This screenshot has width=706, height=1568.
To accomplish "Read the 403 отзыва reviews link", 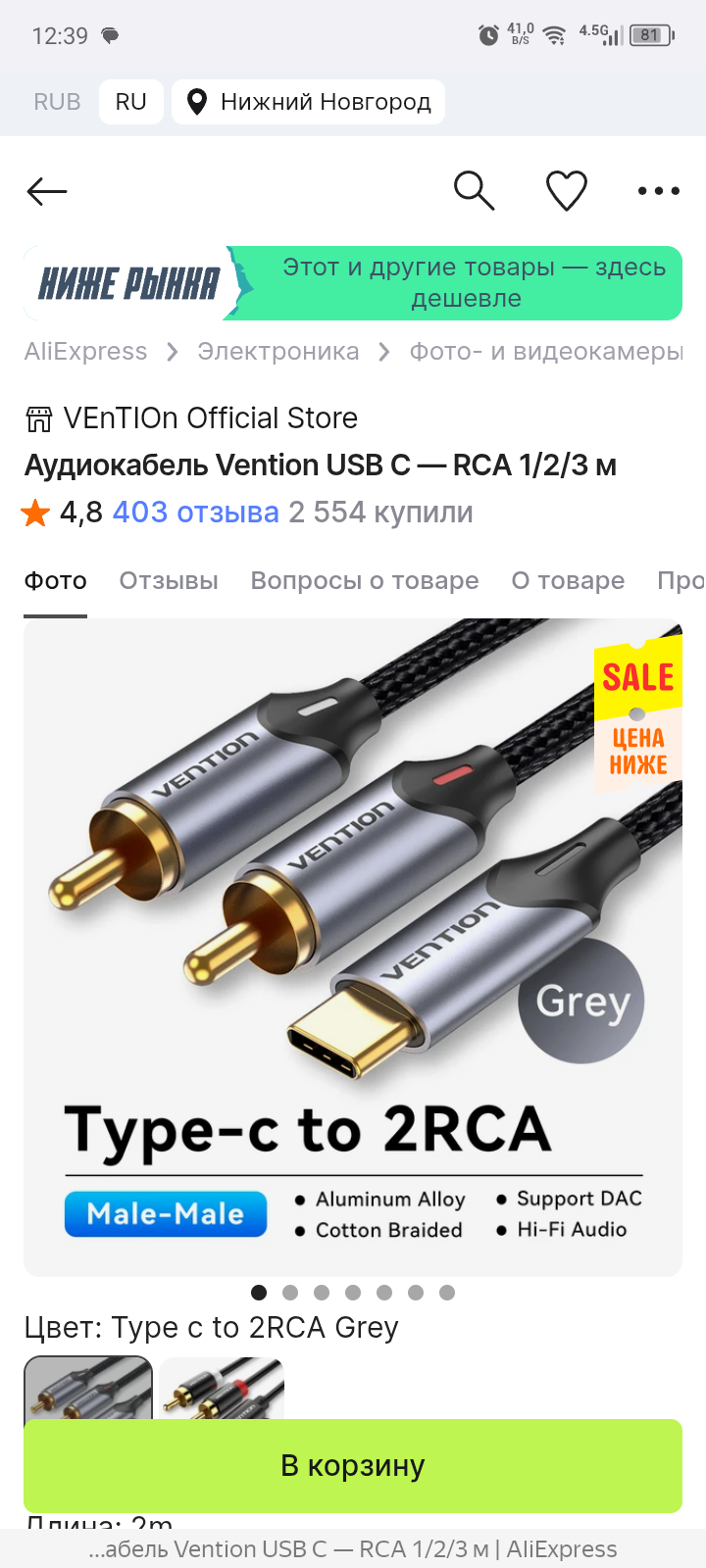I will tap(195, 512).
